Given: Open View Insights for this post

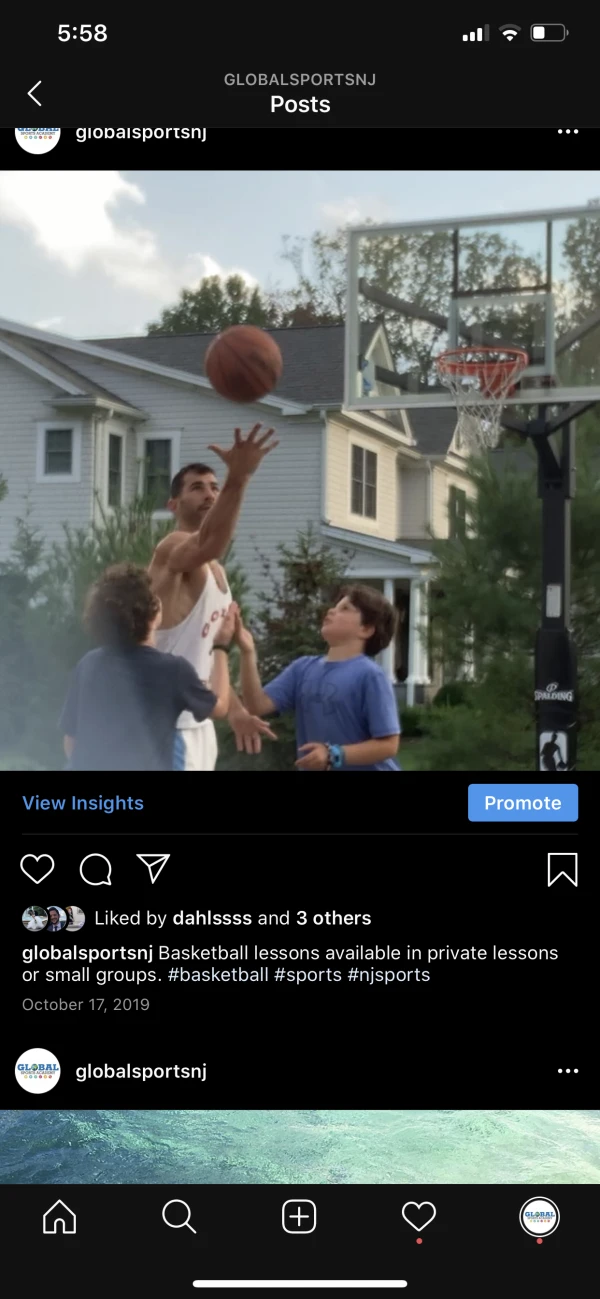Looking at the screenshot, I should tap(83, 803).
